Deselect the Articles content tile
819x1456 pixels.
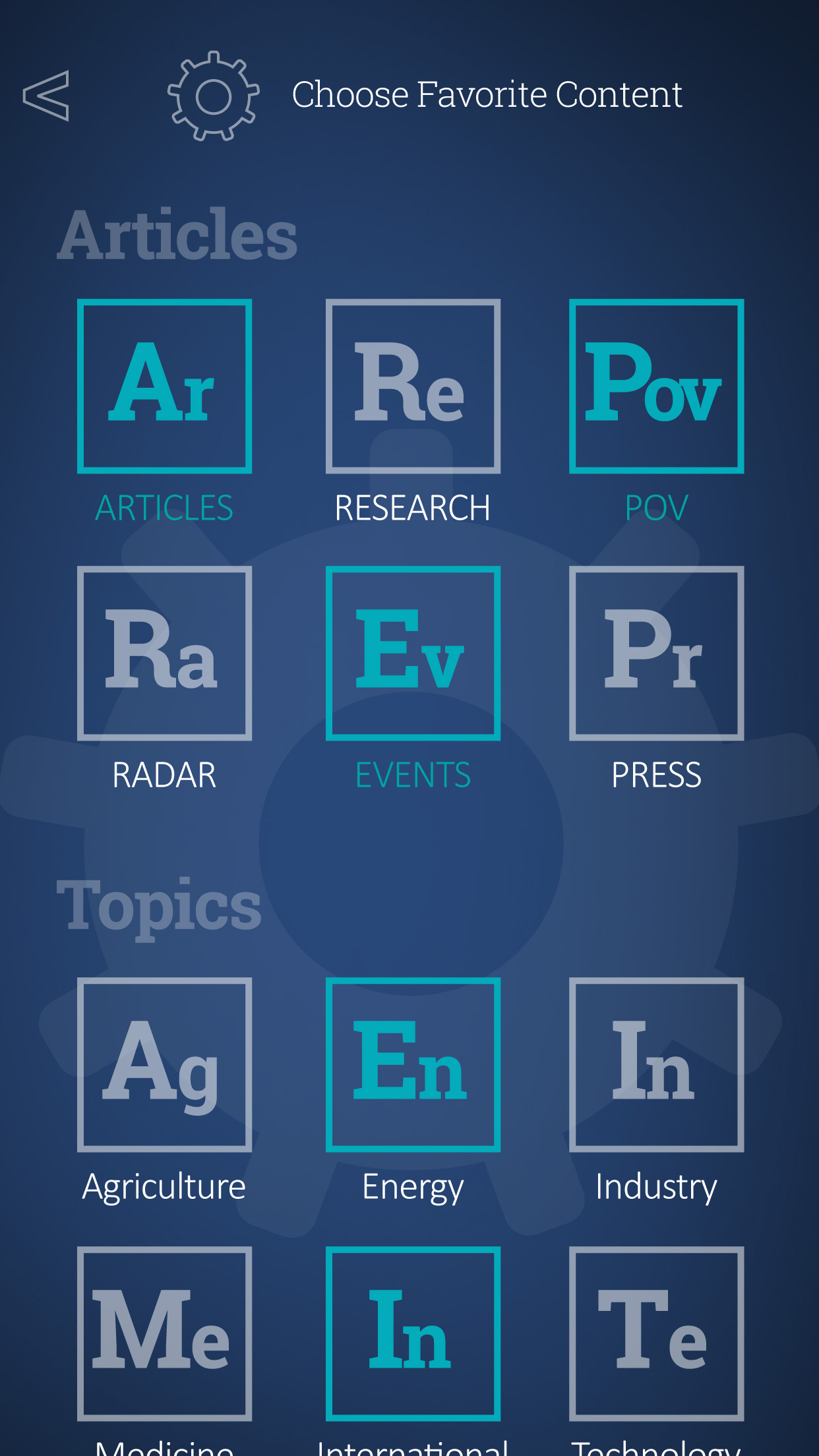pos(164,386)
